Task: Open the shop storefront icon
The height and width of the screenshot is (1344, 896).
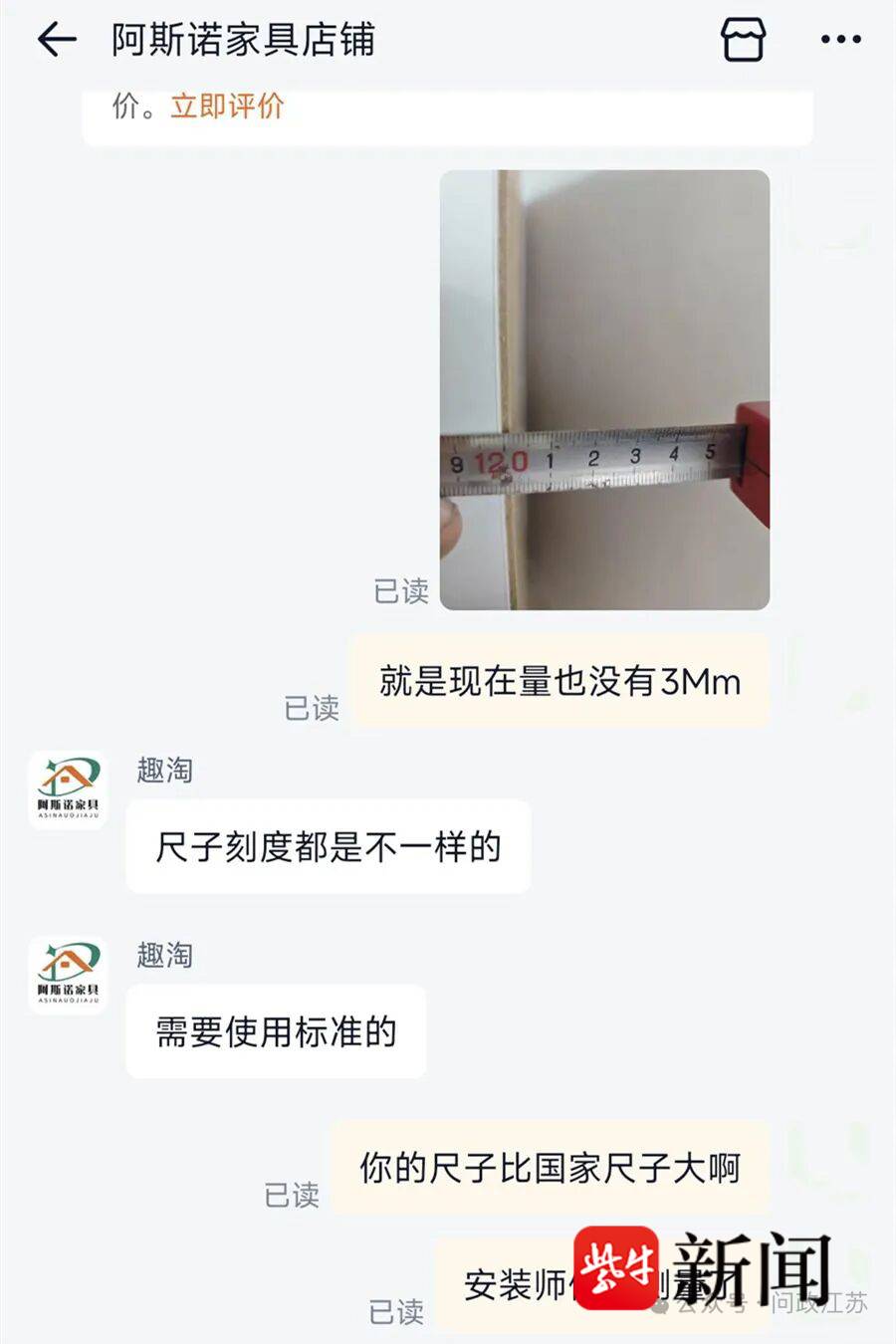Action: click(x=743, y=40)
